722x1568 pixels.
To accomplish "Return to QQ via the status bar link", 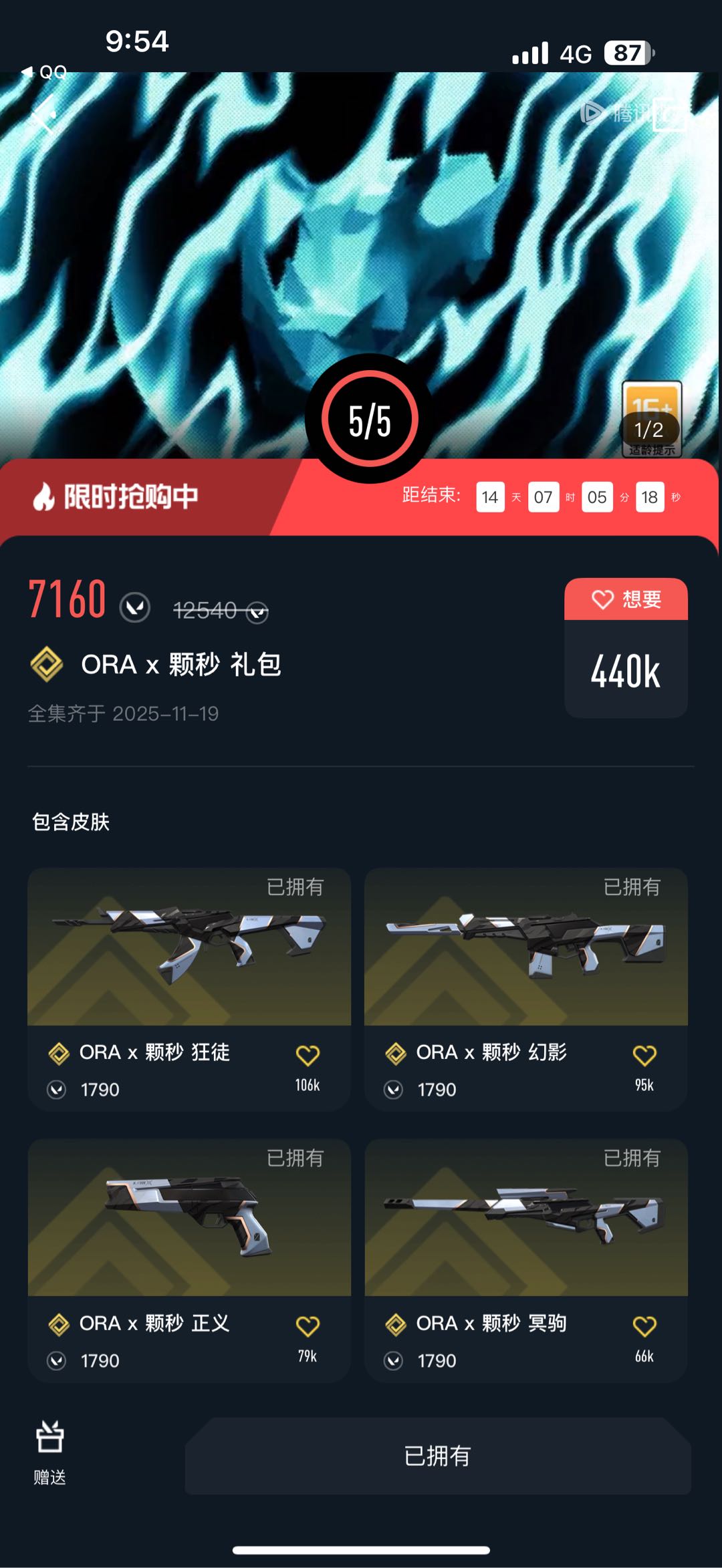I will [44, 72].
